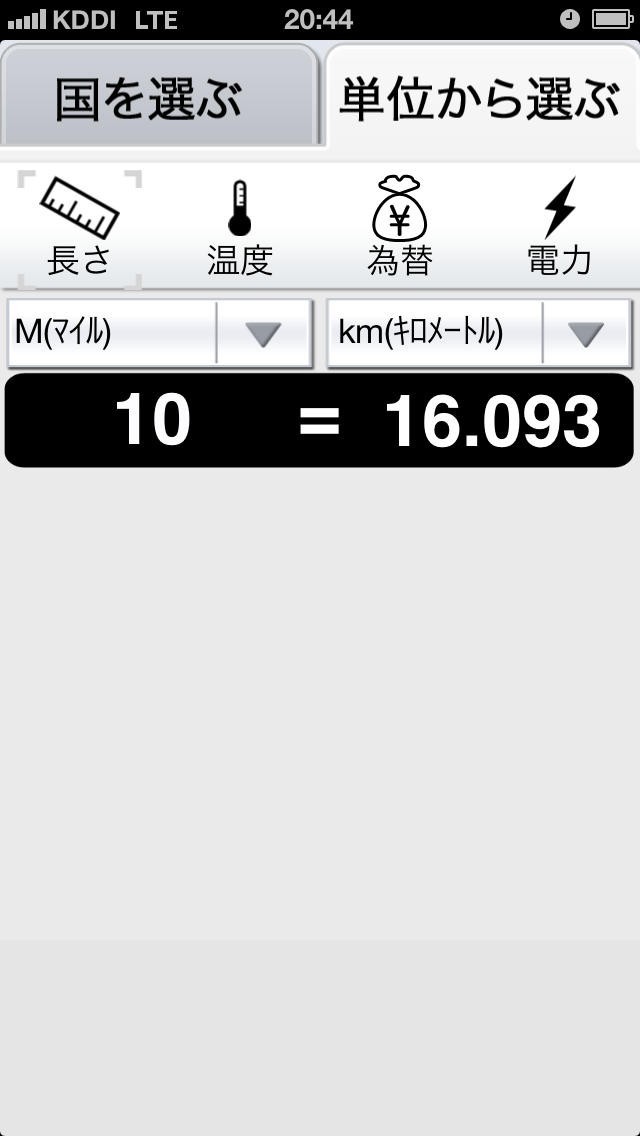Edit the input value 10
The width and height of the screenshot is (640, 1136).
(153, 420)
